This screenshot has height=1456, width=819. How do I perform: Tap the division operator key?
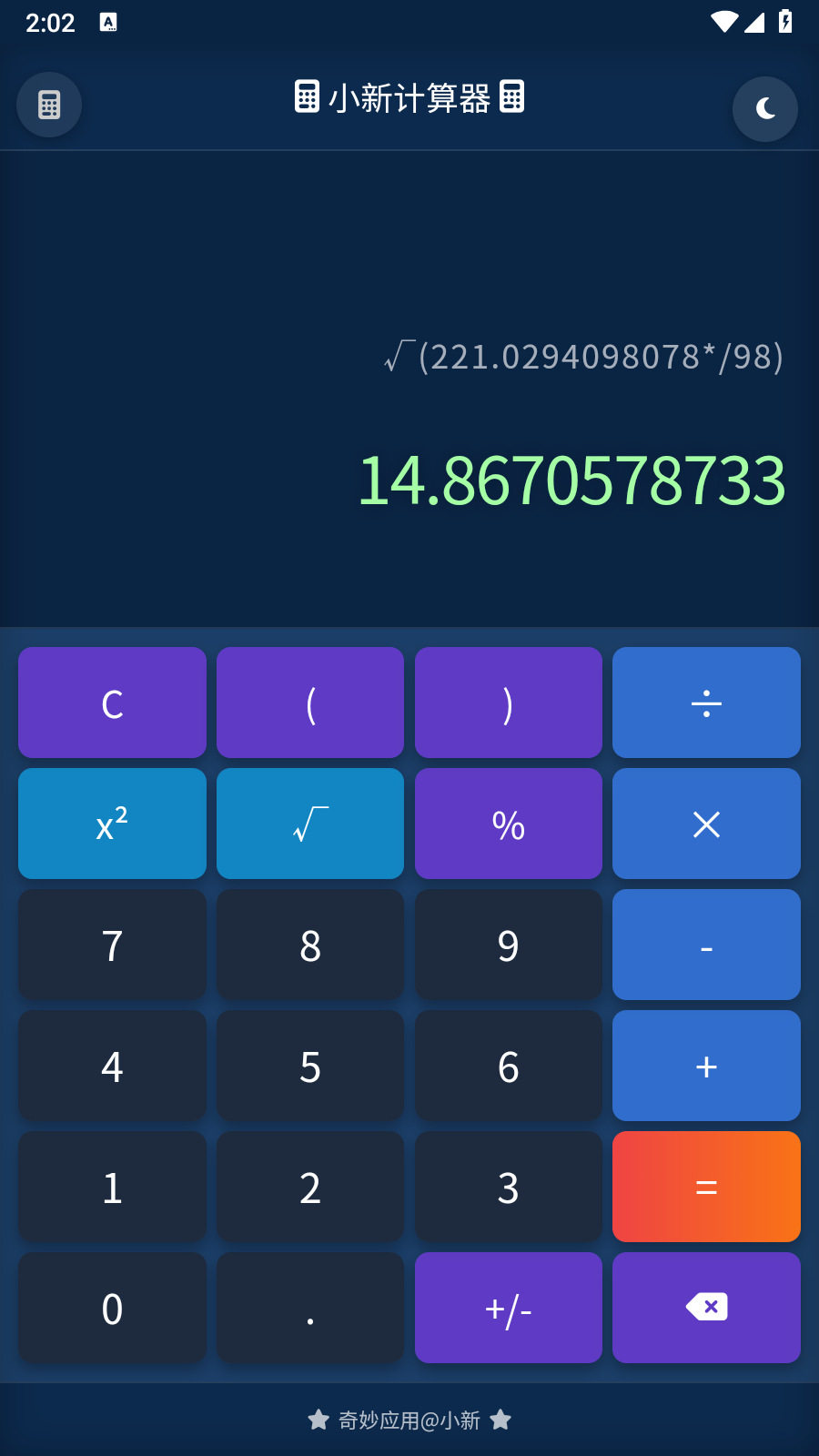click(x=706, y=703)
